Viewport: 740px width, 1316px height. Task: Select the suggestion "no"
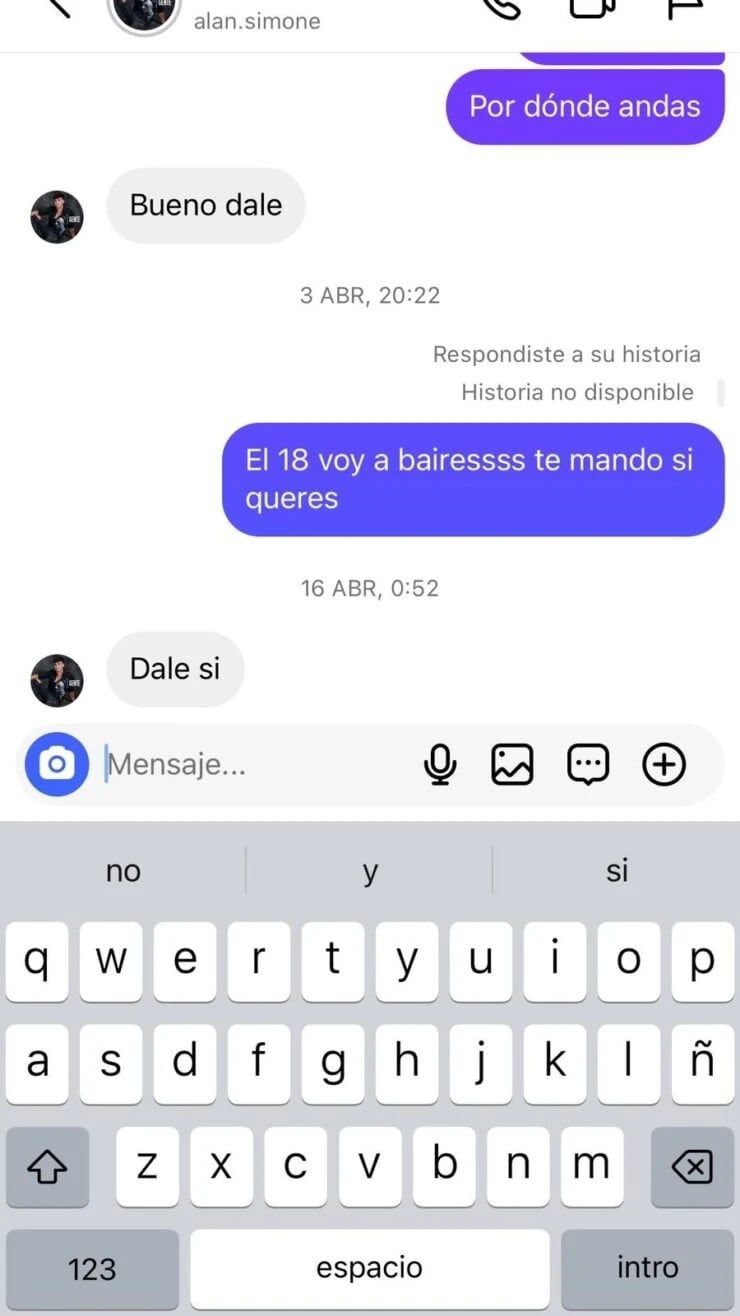pos(122,871)
